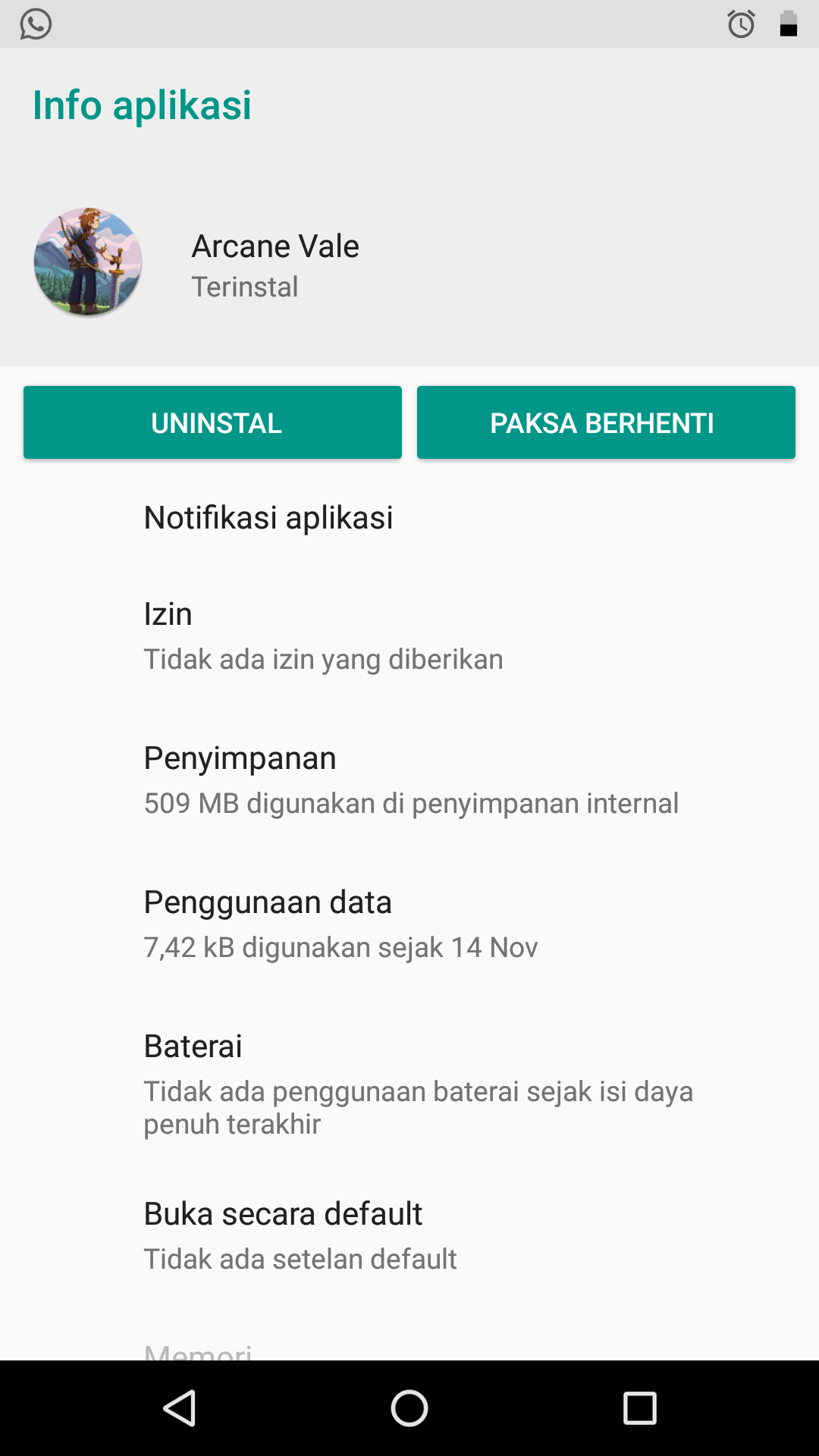The width and height of the screenshot is (819, 1456).
Task: Check Baterai usage details
Action: click(409, 1084)
